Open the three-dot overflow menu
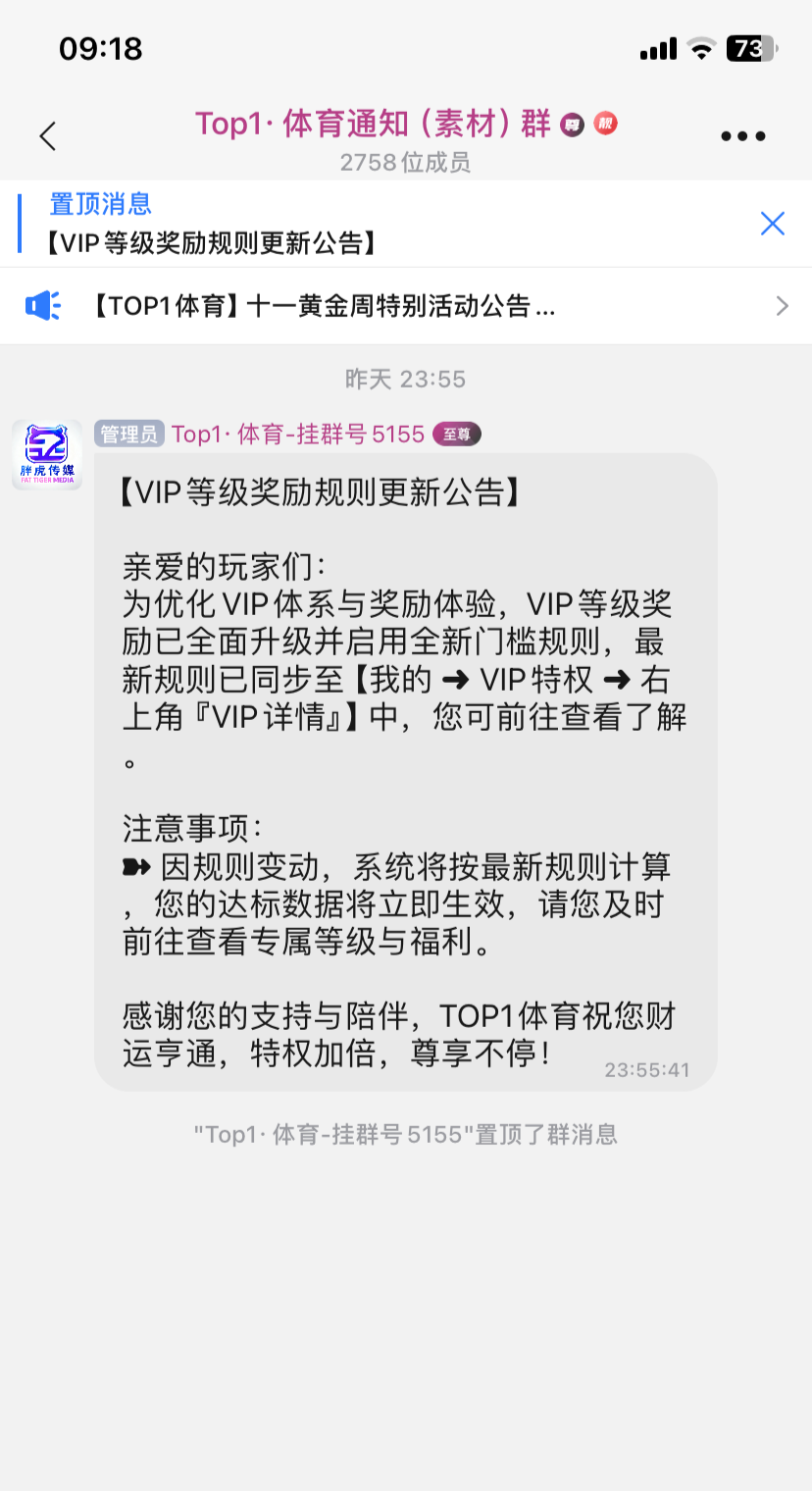The image size is (812, 1491). (742, 136)
